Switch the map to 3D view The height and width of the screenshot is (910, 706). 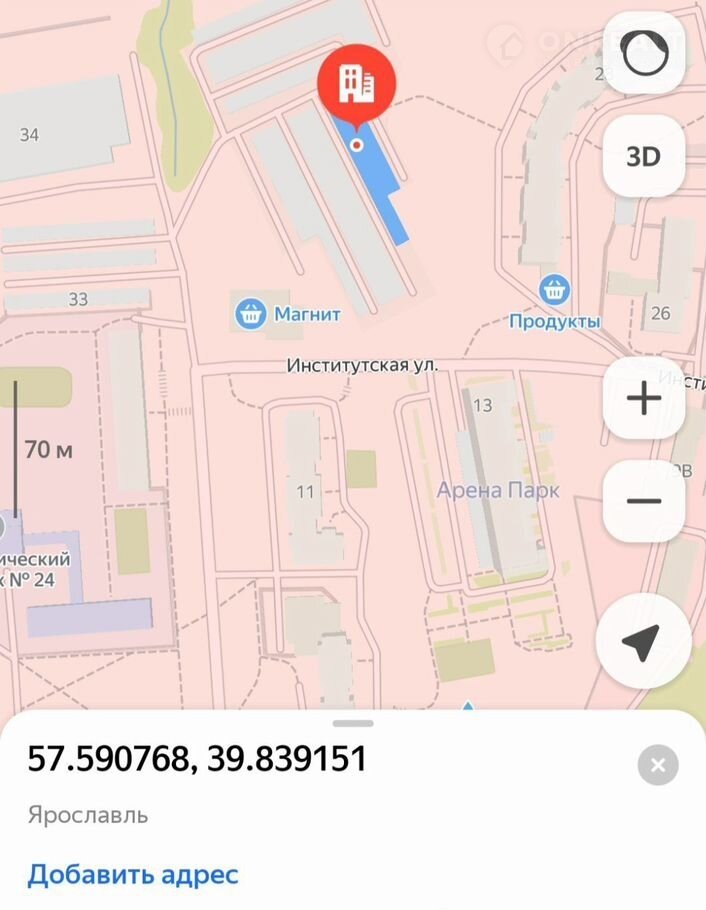point(643,156)
